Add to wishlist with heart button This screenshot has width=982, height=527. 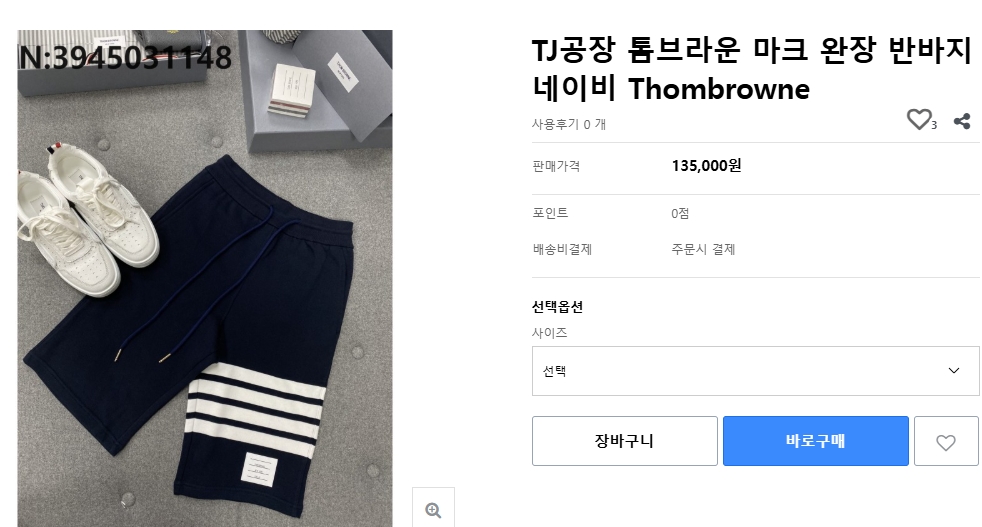(x=945, y=441)
